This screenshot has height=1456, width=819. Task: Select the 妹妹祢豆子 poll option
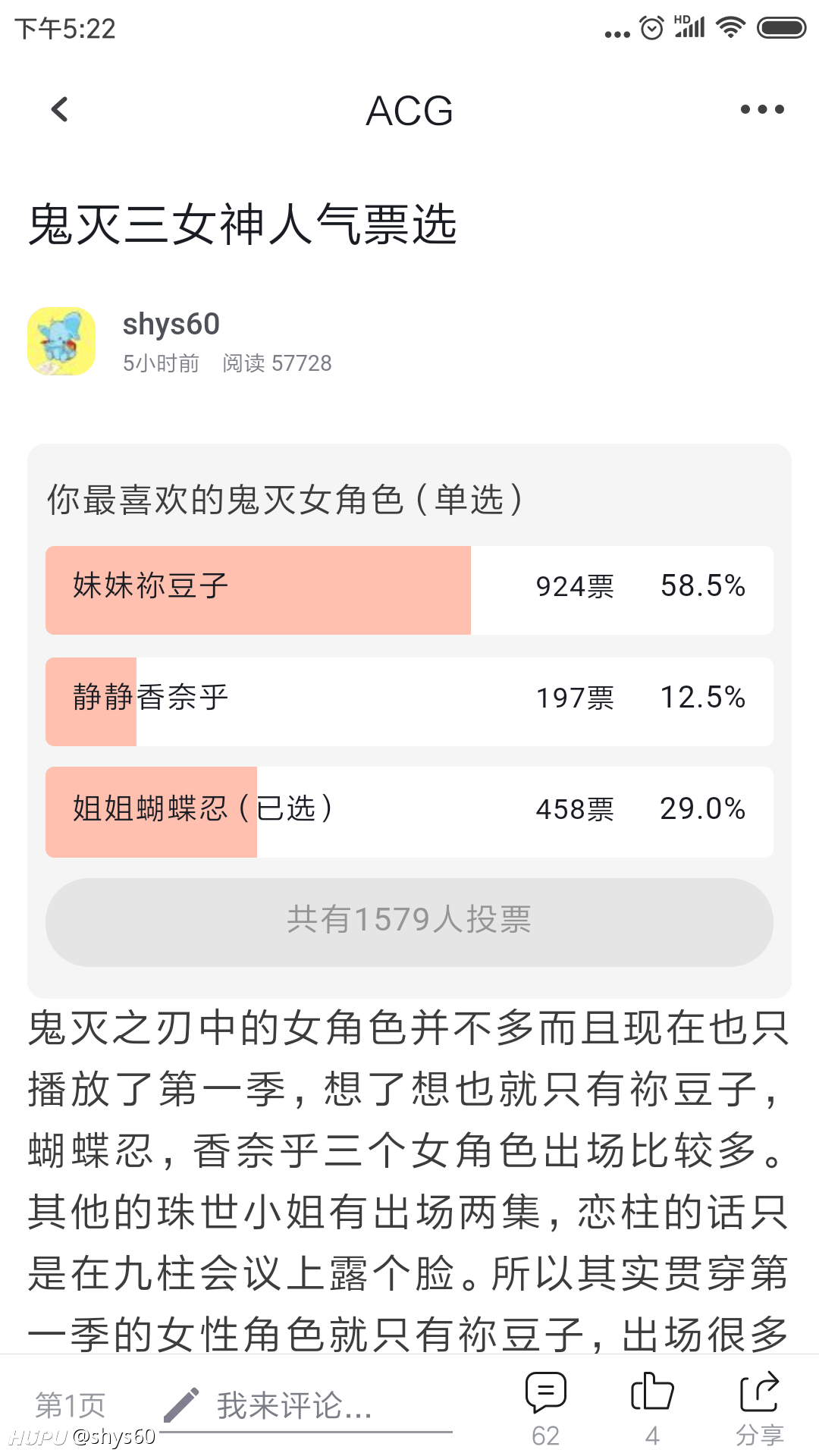[x=409, y=590]
